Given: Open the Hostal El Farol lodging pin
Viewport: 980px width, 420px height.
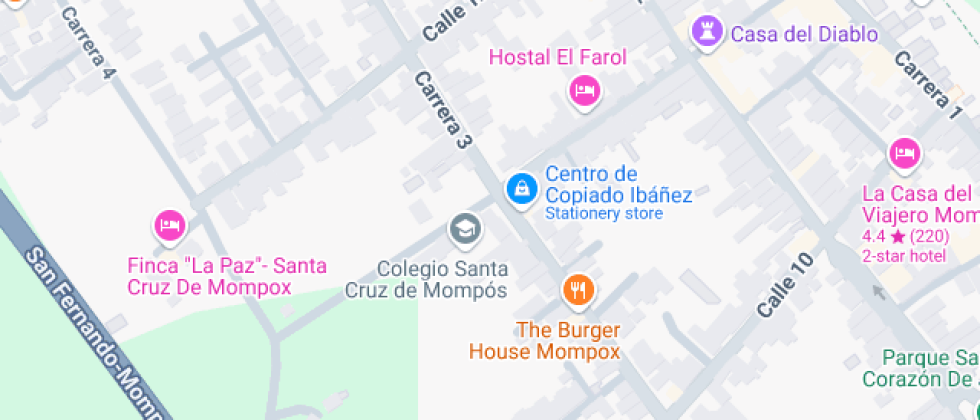Looking at the screenshot, I should coord(583,93).
